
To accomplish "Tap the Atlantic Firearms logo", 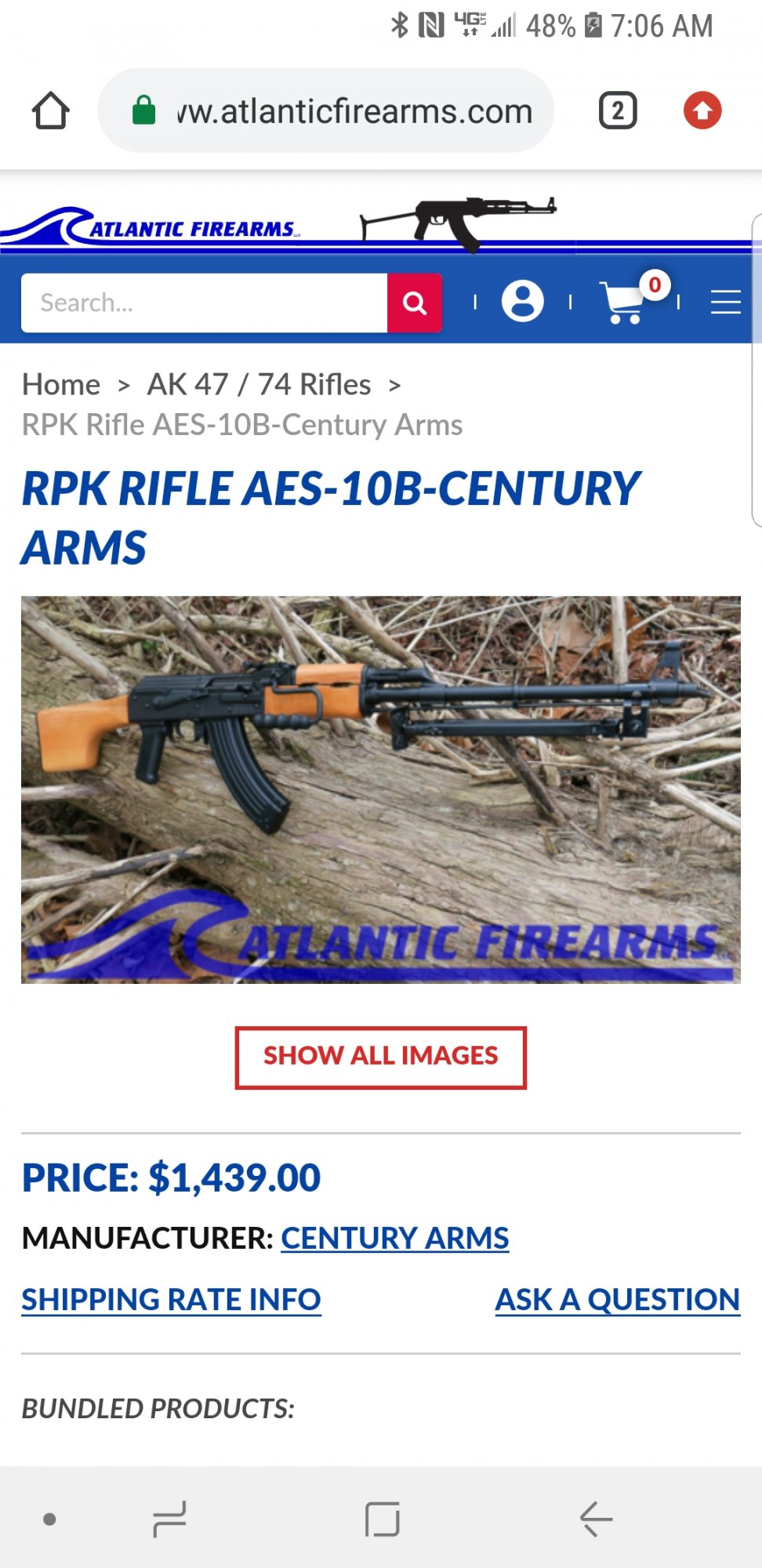I will pos(157,227).
